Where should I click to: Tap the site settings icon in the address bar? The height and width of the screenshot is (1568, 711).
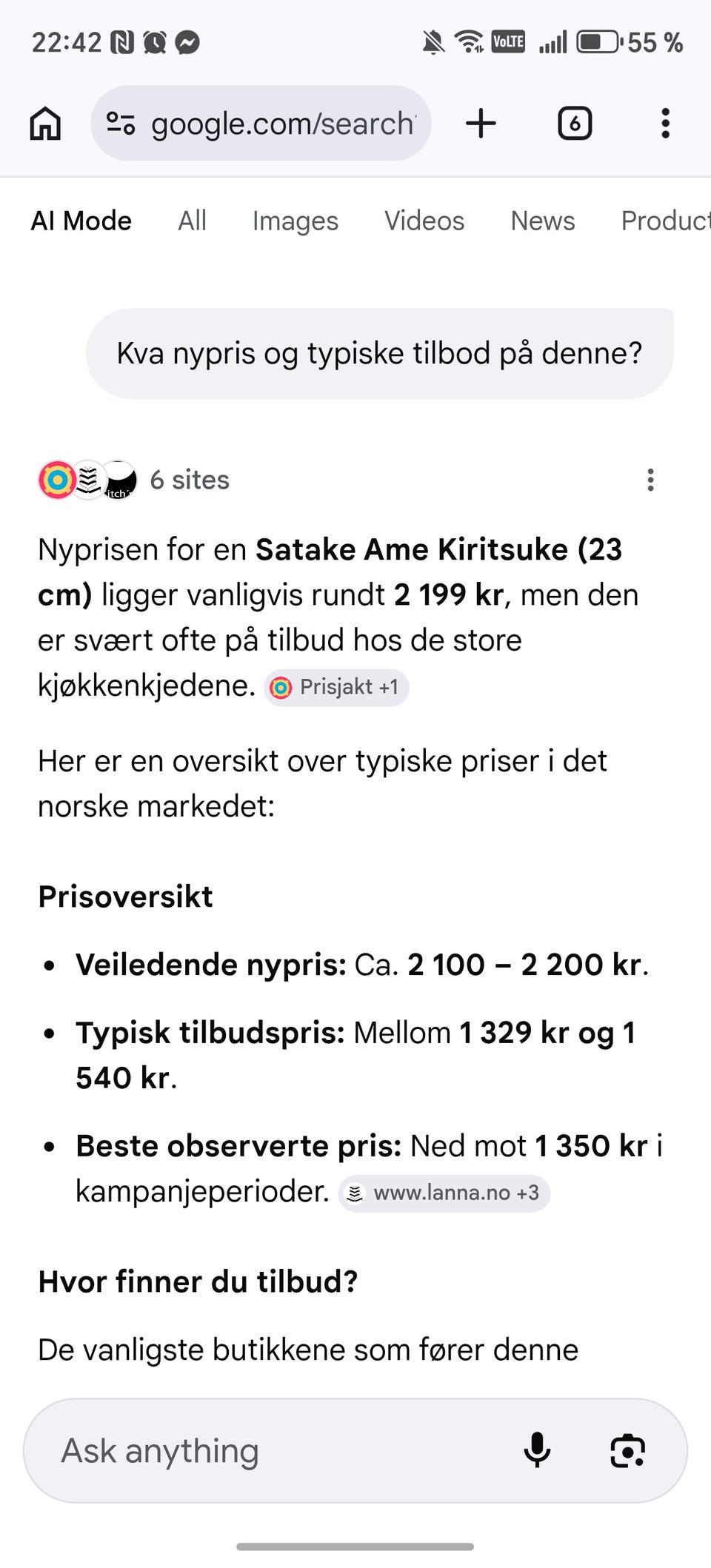pos(121,123)
